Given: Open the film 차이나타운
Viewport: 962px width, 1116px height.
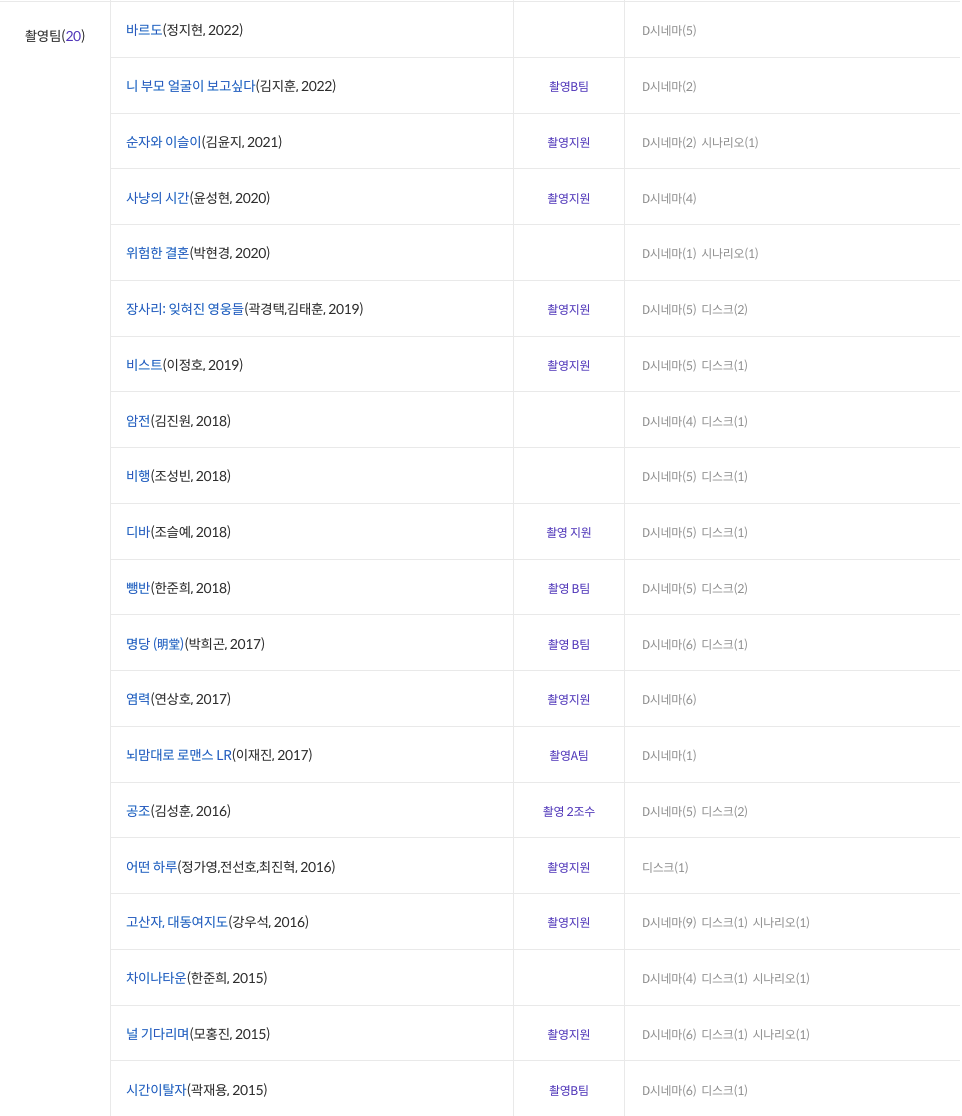Looking at the screenshot, I should point(157,978).
